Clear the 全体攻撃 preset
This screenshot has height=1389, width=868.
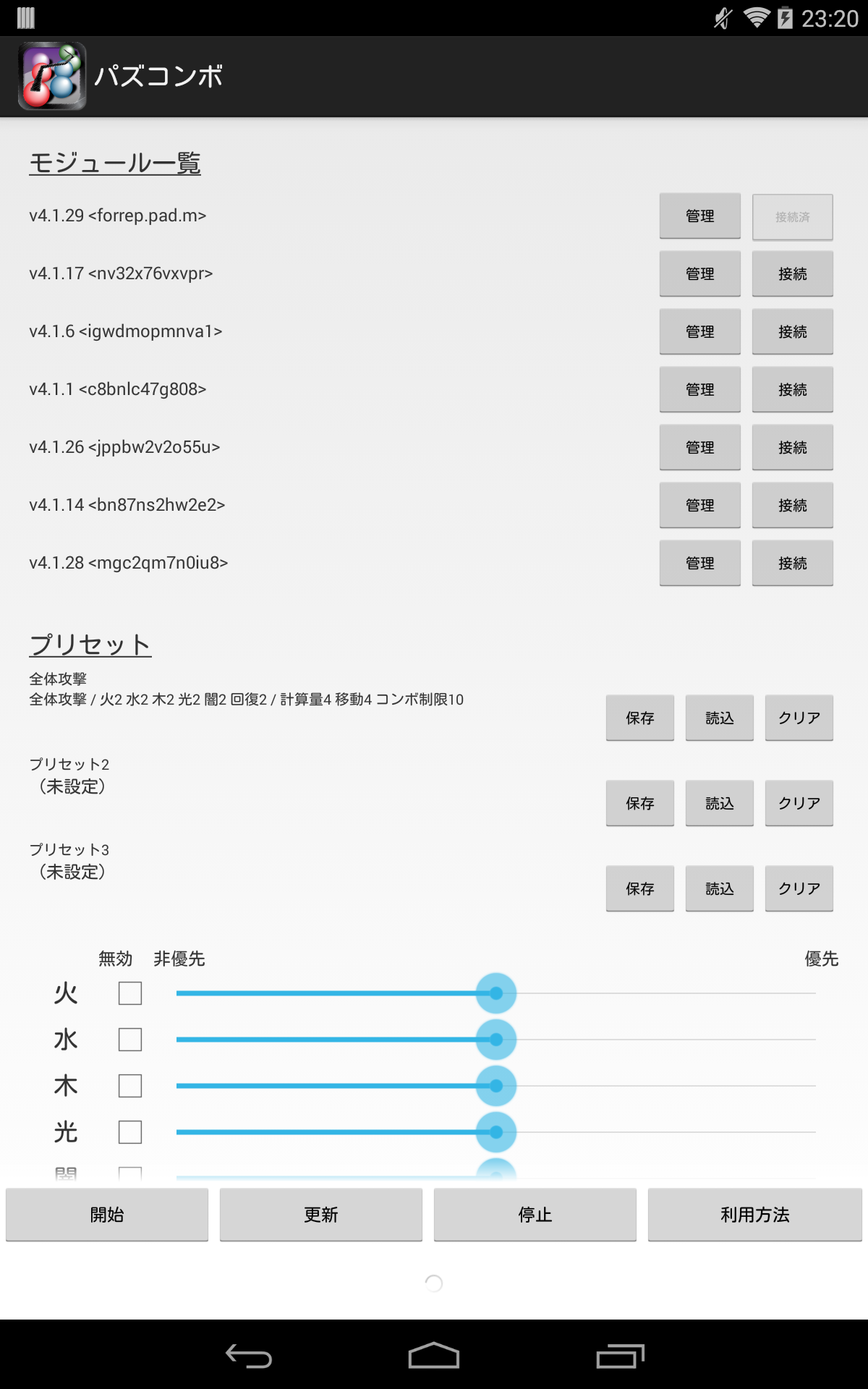[x=799, y=718]
